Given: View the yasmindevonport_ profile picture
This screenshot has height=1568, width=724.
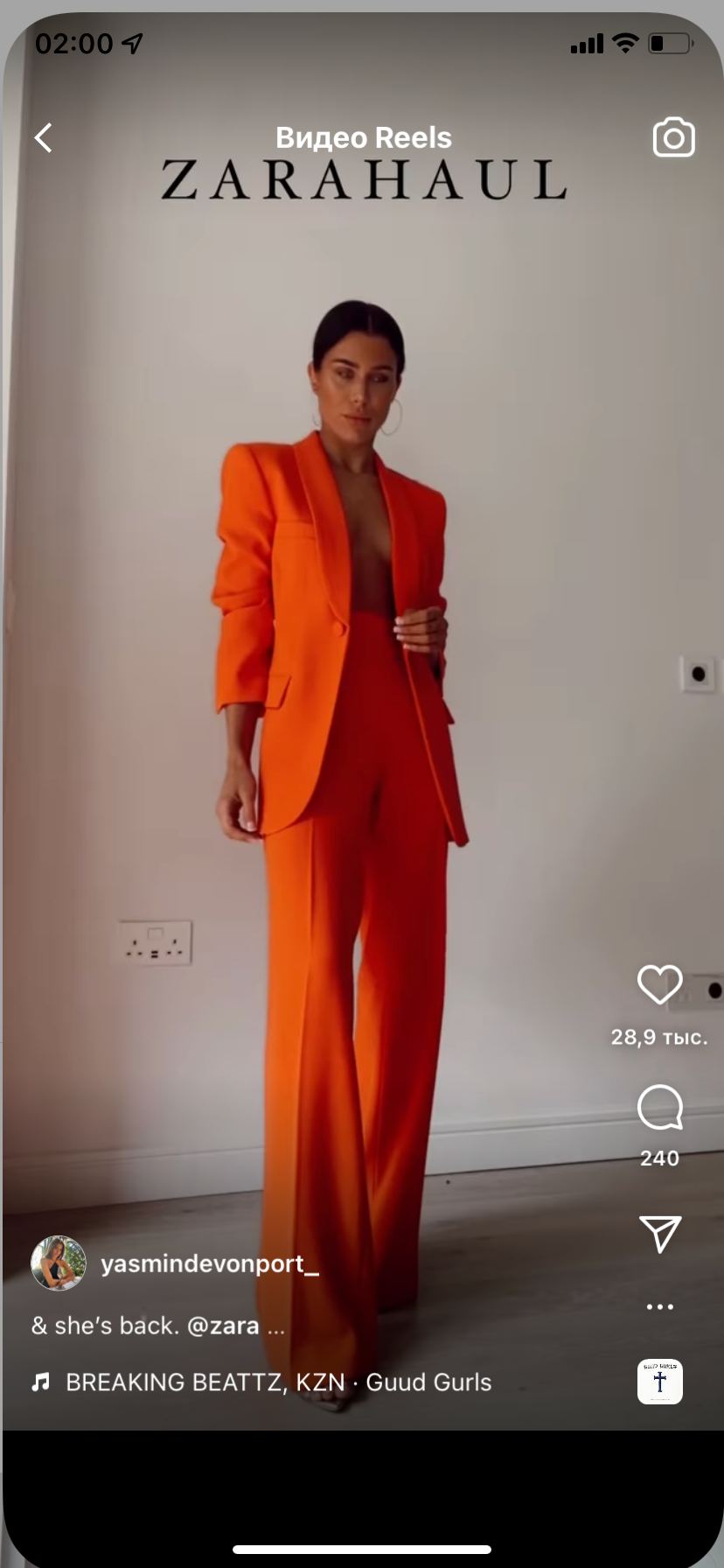Looking at the screenshot, I should point(59,1263).
